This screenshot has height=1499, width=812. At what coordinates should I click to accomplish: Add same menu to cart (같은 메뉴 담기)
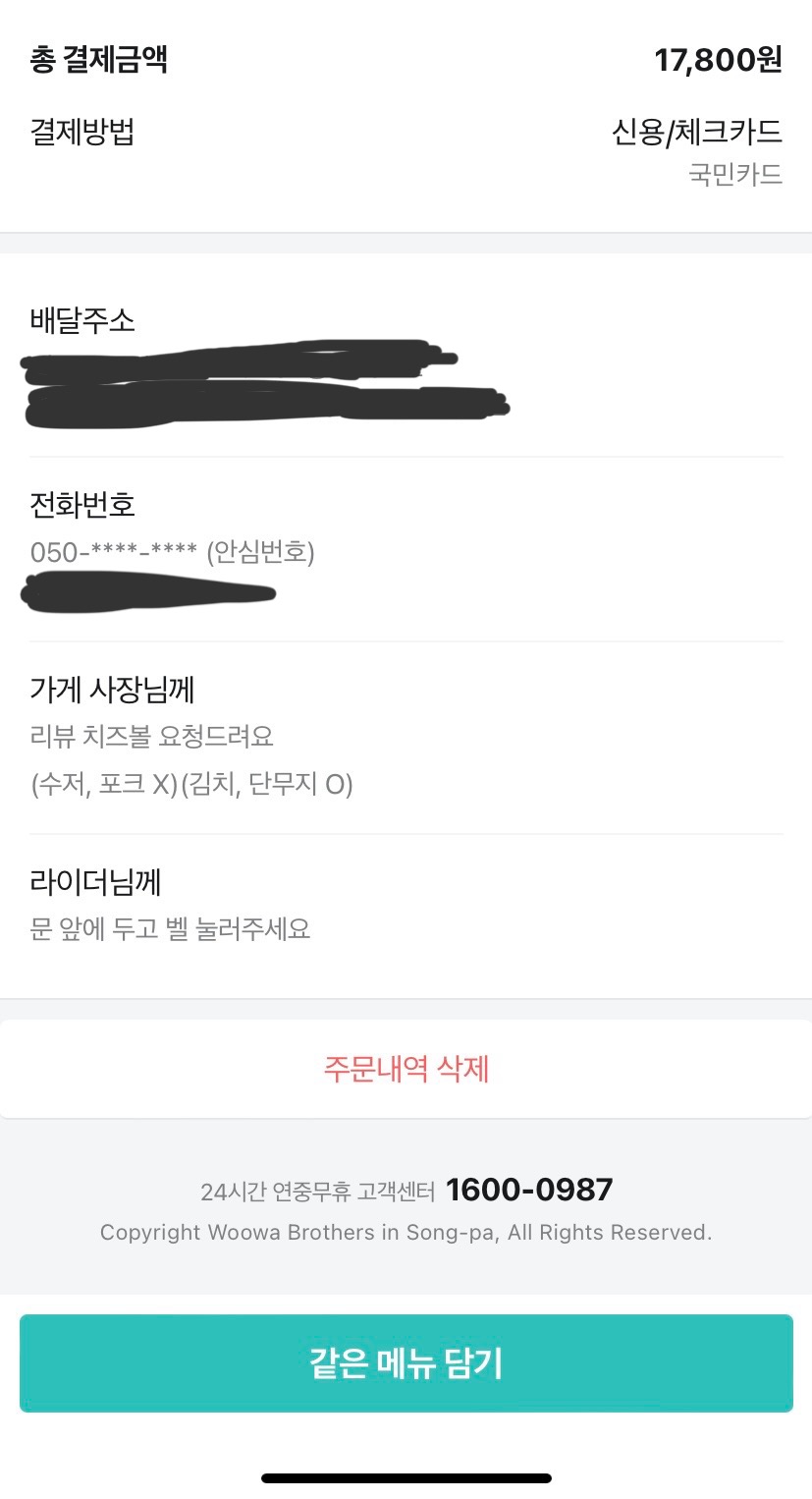[406, 1363]
